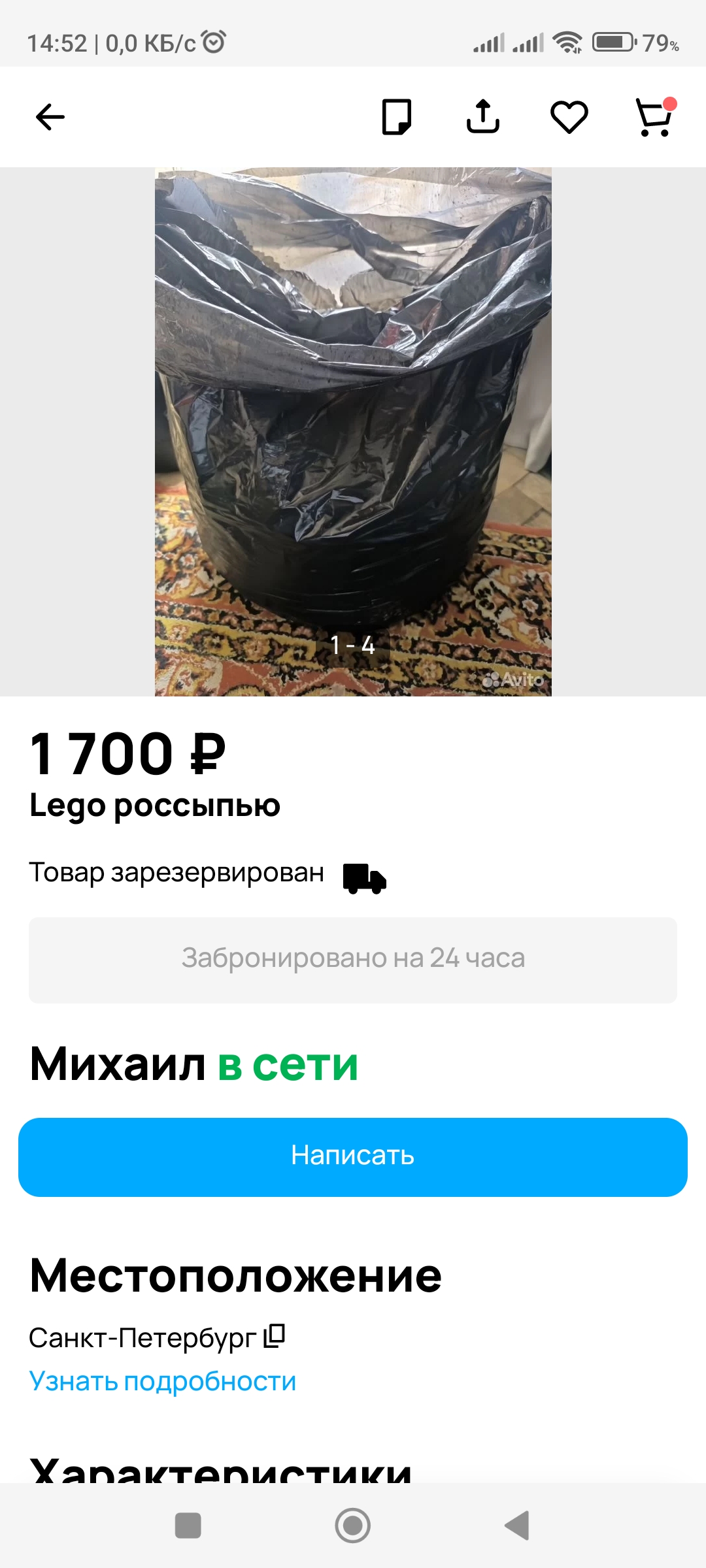Open seller Михаил's profile
Viewport: 706px width, 1568px height.
pyautogui.click(x=118, y=1065)
